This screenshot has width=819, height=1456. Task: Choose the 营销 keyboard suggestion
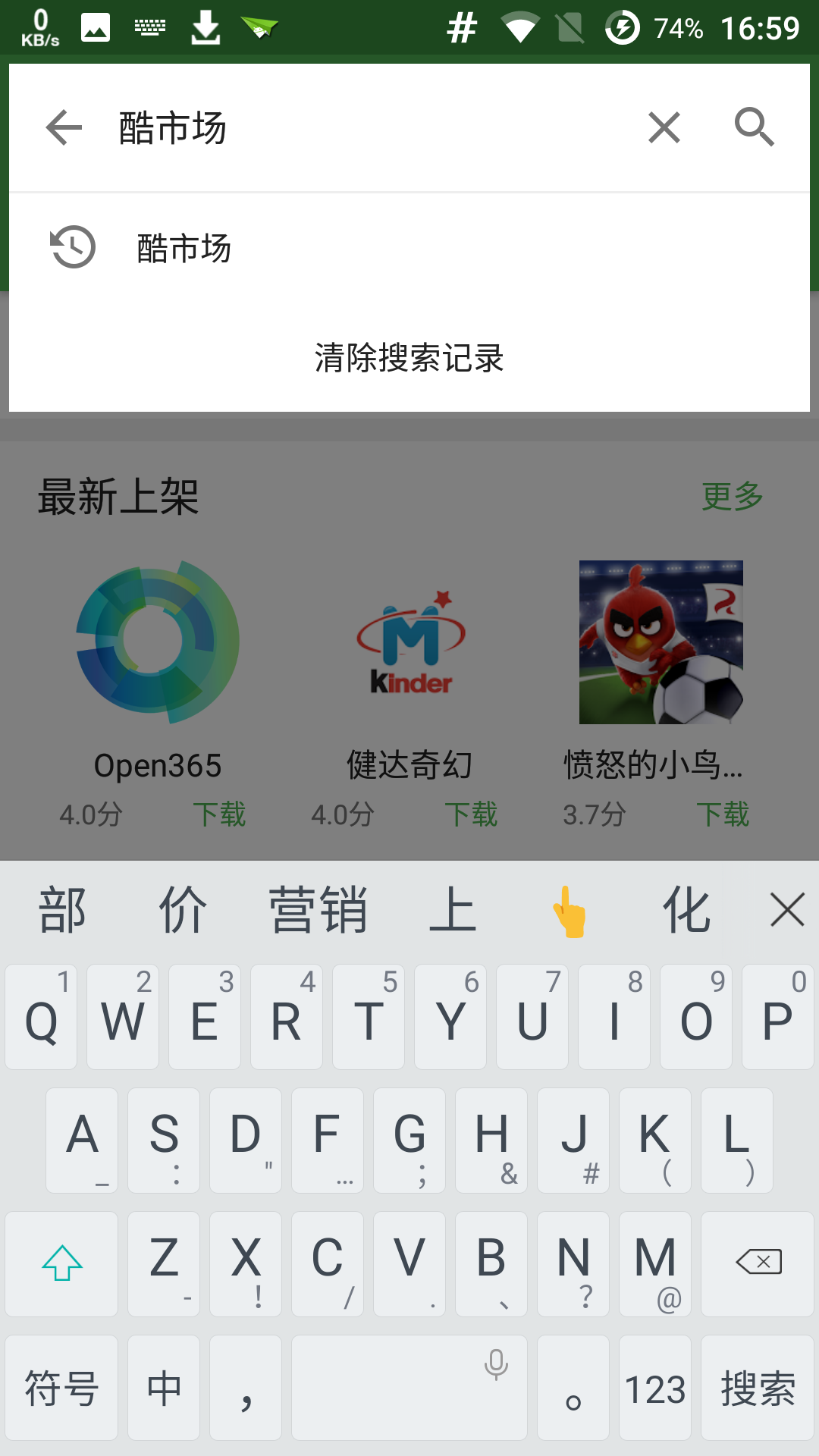tap(318, 910)
